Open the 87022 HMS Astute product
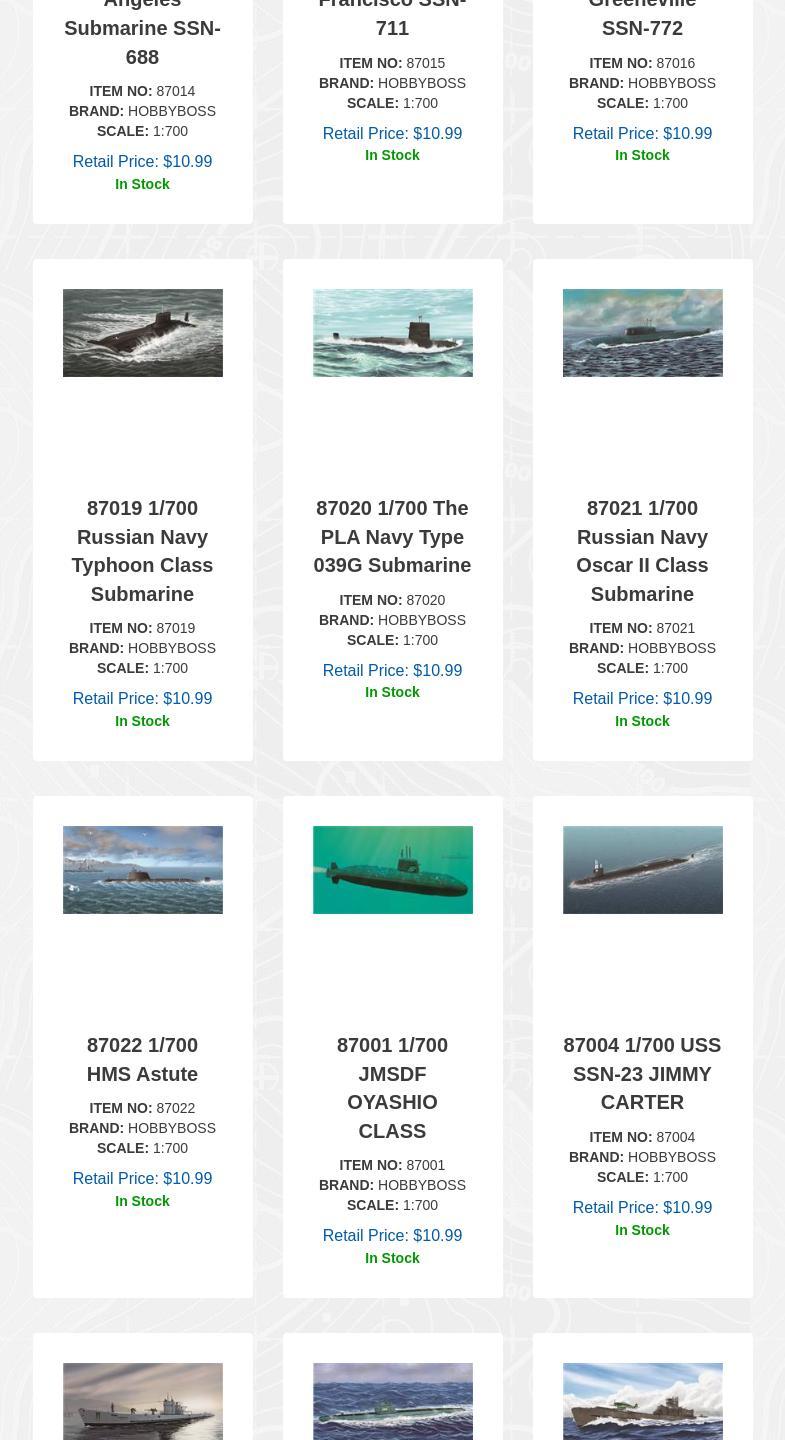This screenshot has width=785, height=1440. click(142, 1058)
